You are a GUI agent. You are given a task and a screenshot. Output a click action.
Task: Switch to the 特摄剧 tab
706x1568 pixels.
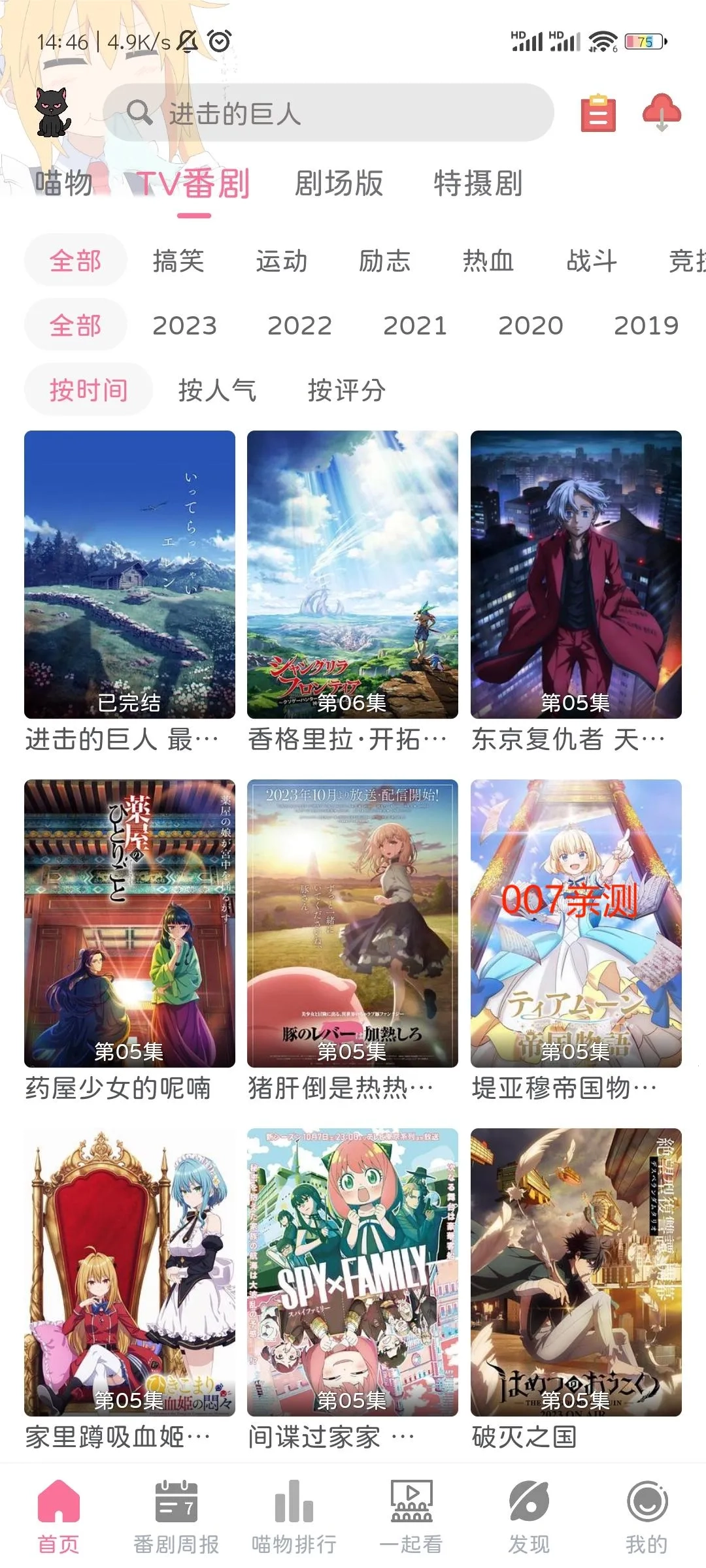(477, 184)
